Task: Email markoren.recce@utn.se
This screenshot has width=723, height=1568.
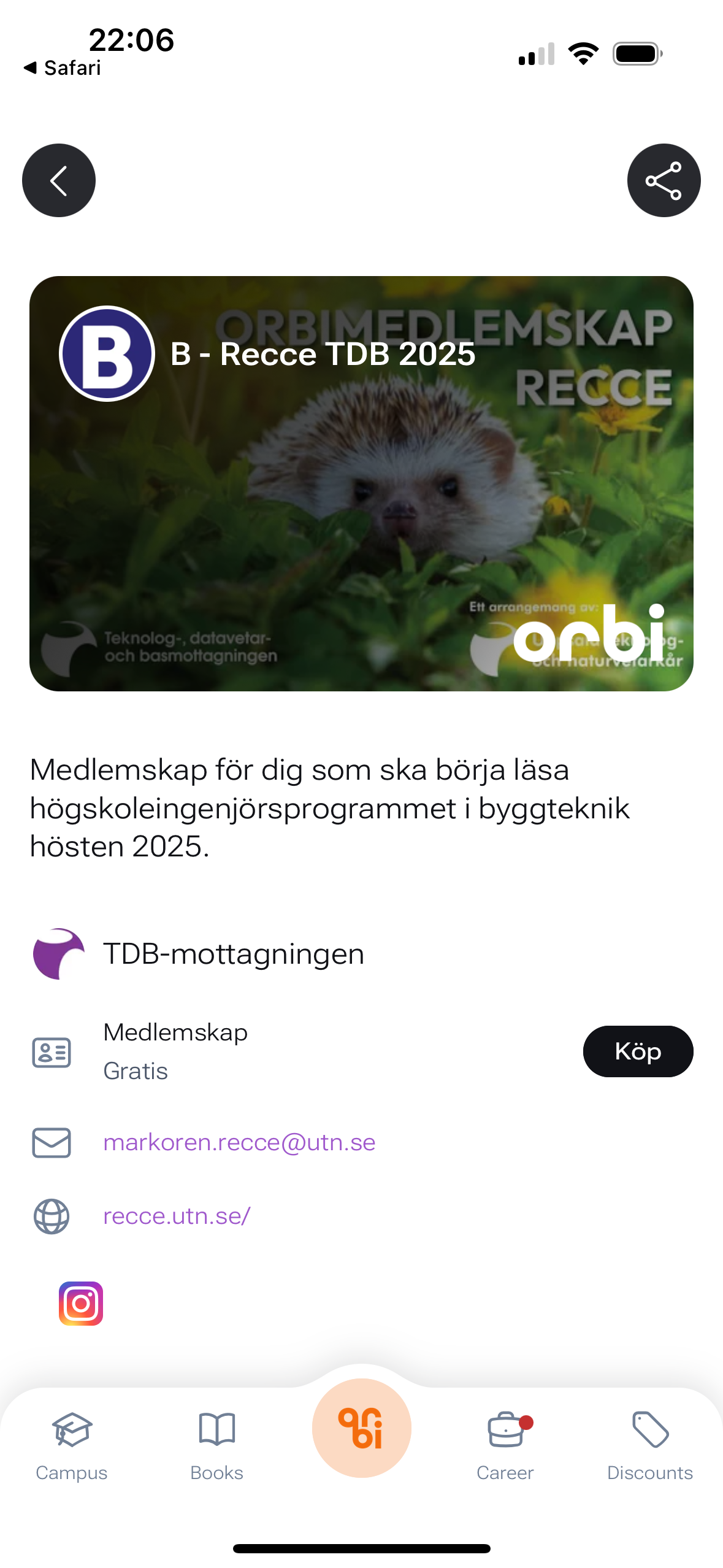Action: point(239,1142)
